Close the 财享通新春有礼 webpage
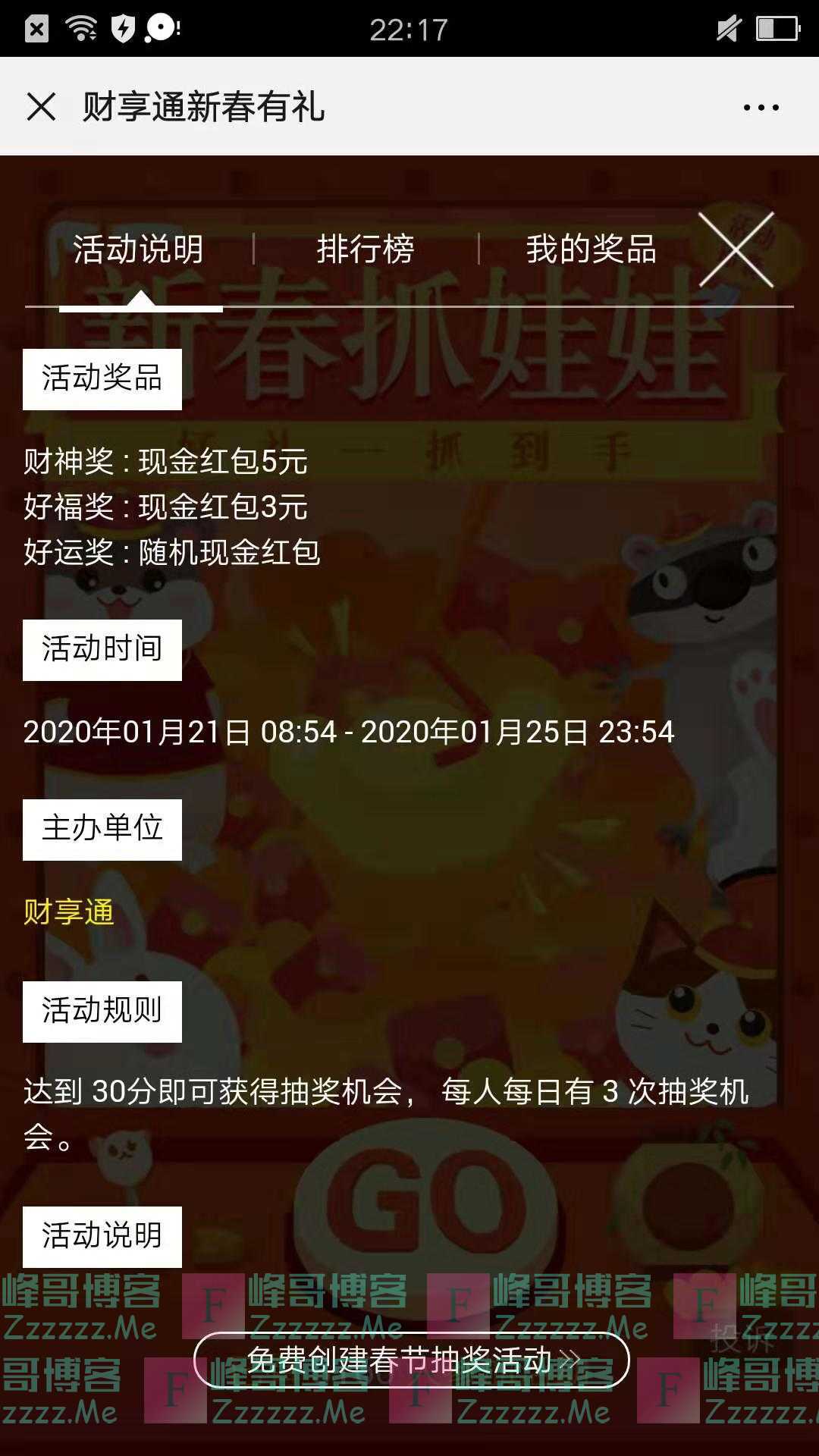819x1456 pixels. coord(41,107)
